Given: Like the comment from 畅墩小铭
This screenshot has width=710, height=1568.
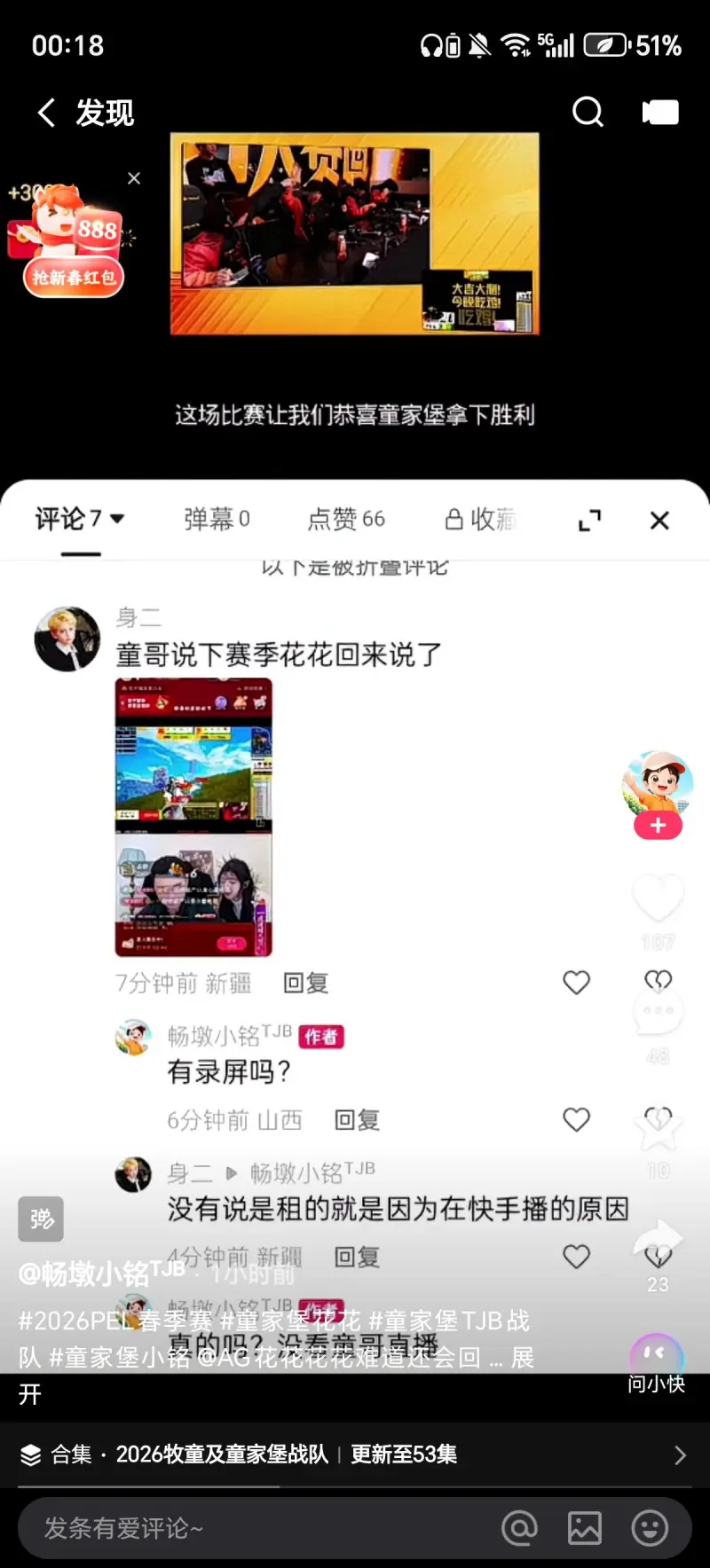Looking at the screenshot, I should coord(578,1120).
